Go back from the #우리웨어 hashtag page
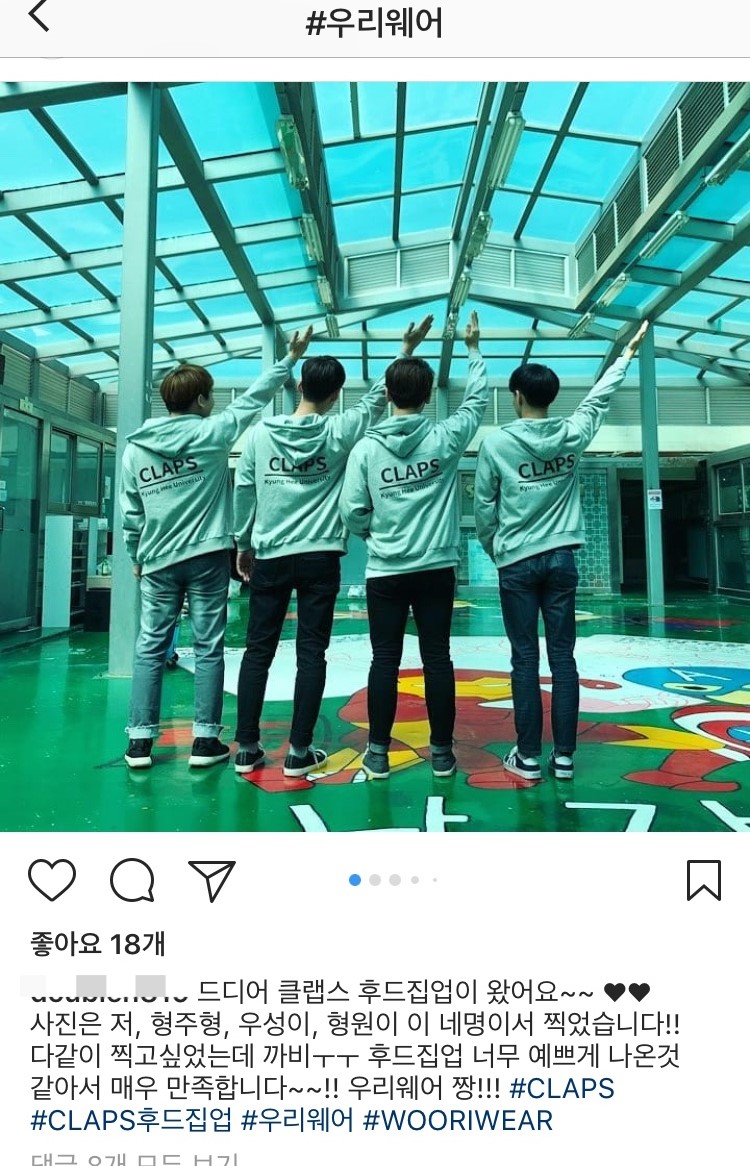The image size is (750, 1166). coord(38,18)
